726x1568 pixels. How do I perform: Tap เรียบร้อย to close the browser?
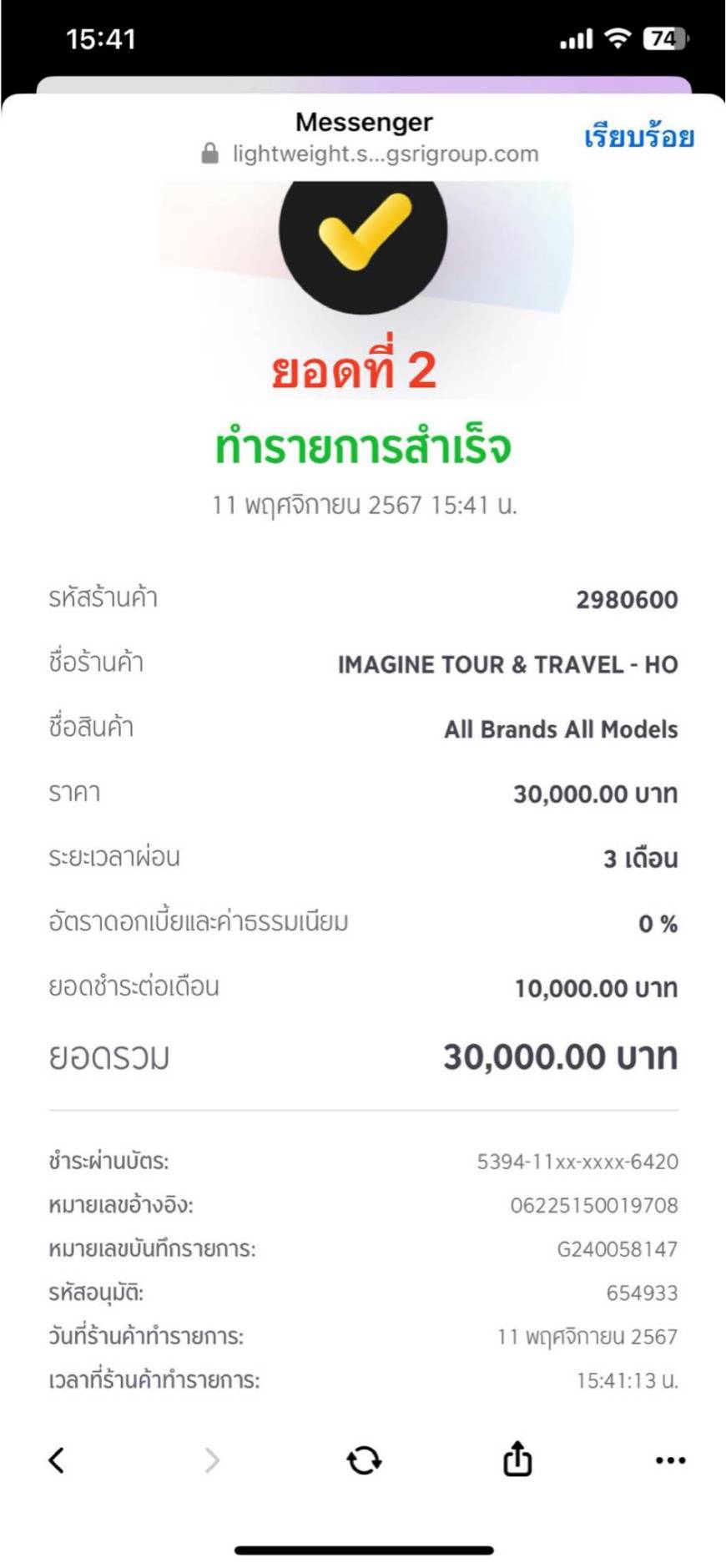pyautogui.click(x=638, y=136)
